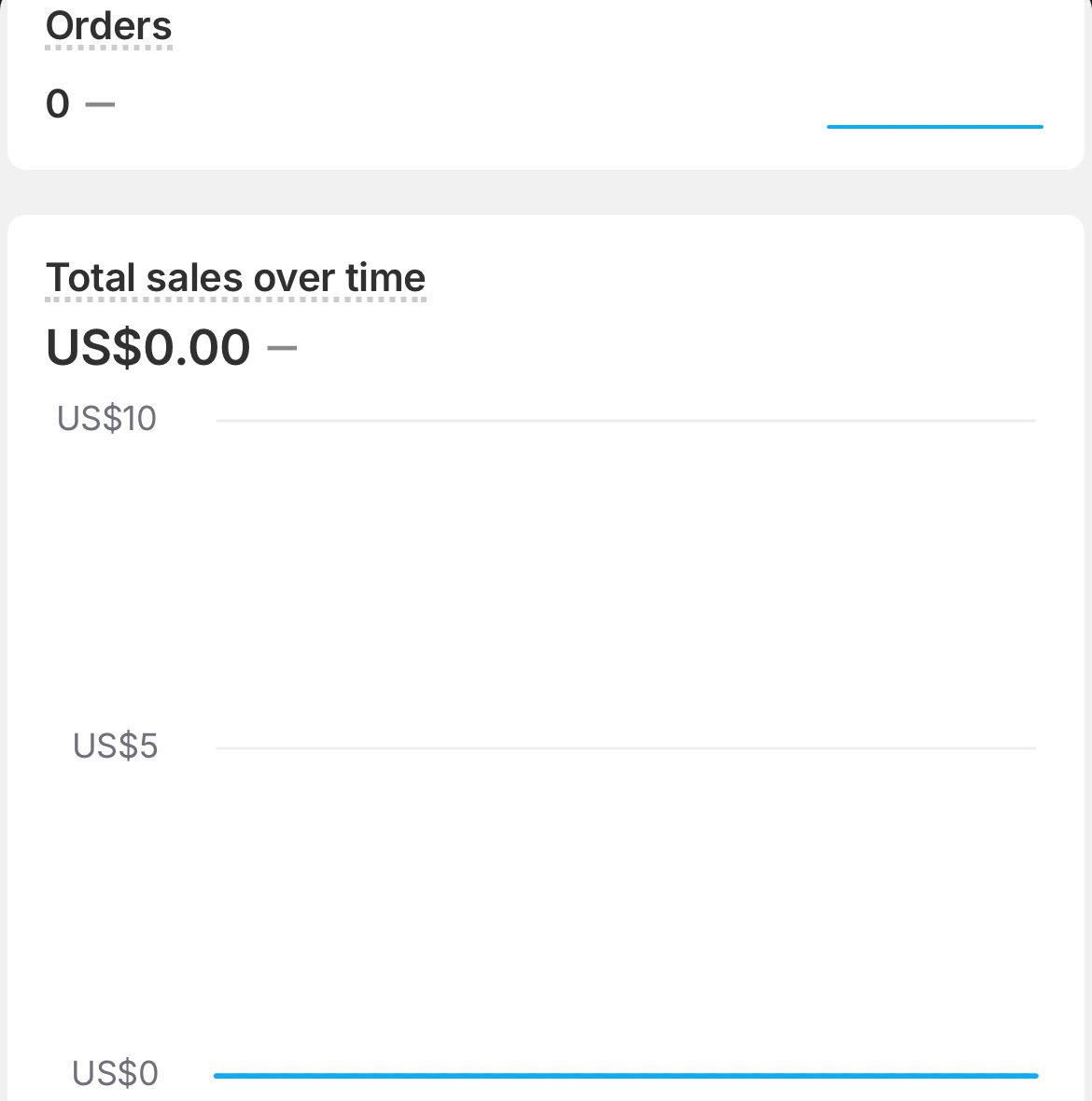Click the blue Orders sparkline
The width and height of the screenshot is (1092, 1101).
pyautogui.click(x=933, y=124)
